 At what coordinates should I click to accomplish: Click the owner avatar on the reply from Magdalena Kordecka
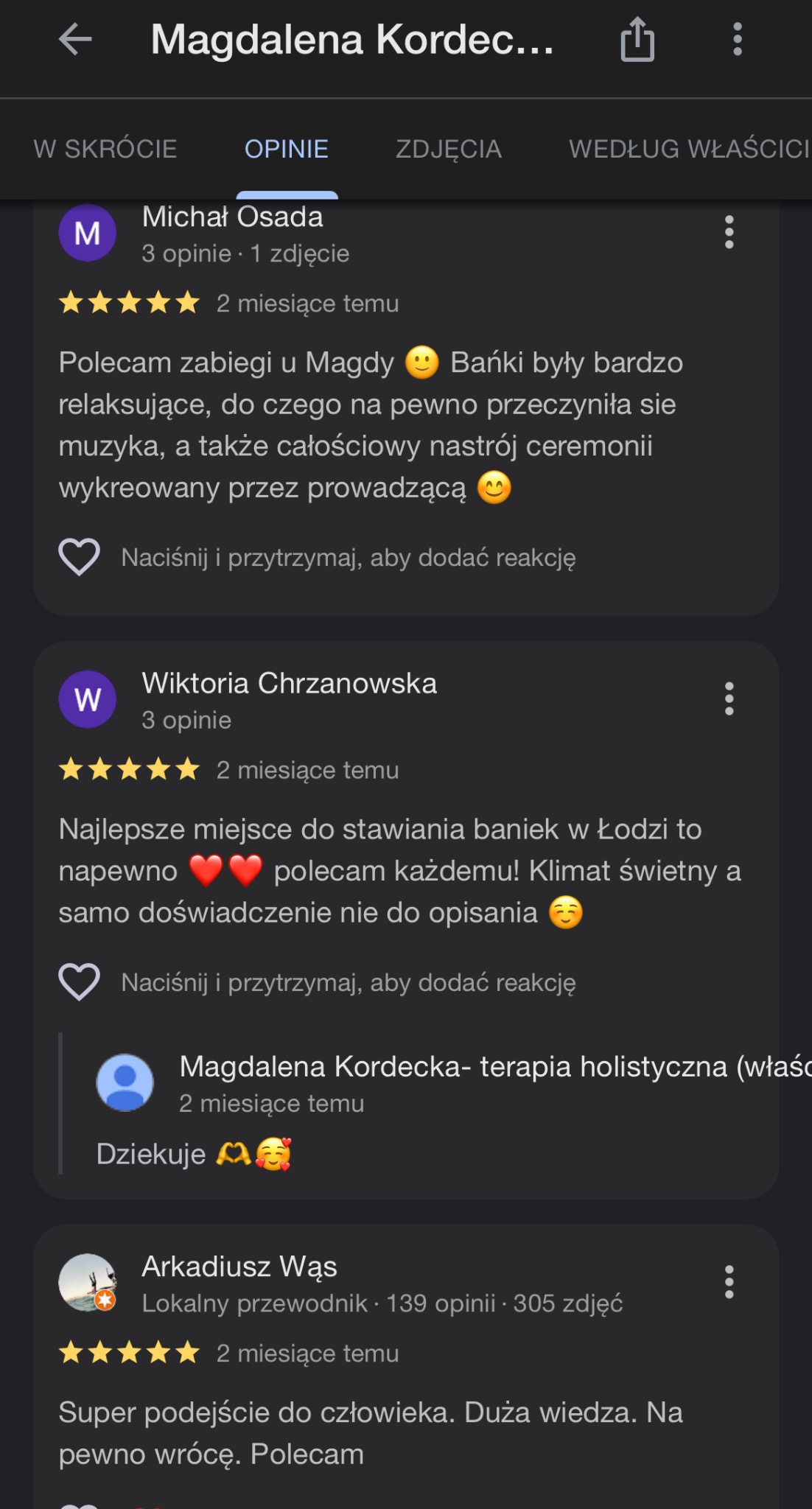125,1084
